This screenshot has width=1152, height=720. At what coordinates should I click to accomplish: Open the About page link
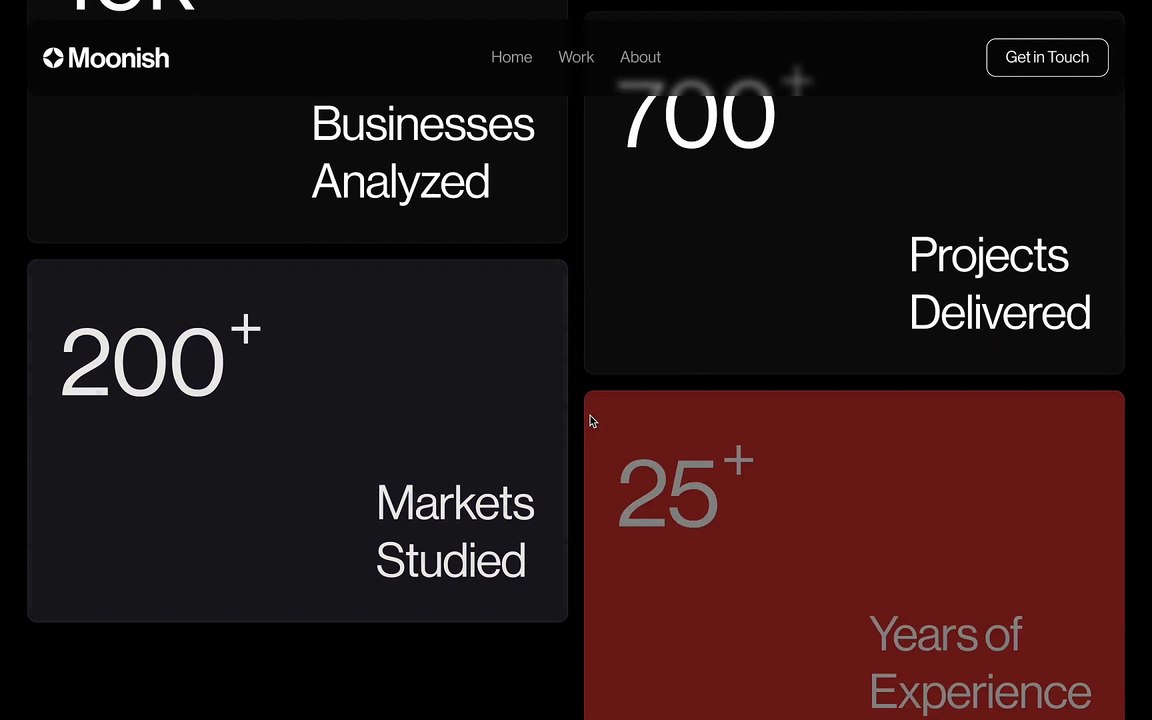[x=640, y=57]
